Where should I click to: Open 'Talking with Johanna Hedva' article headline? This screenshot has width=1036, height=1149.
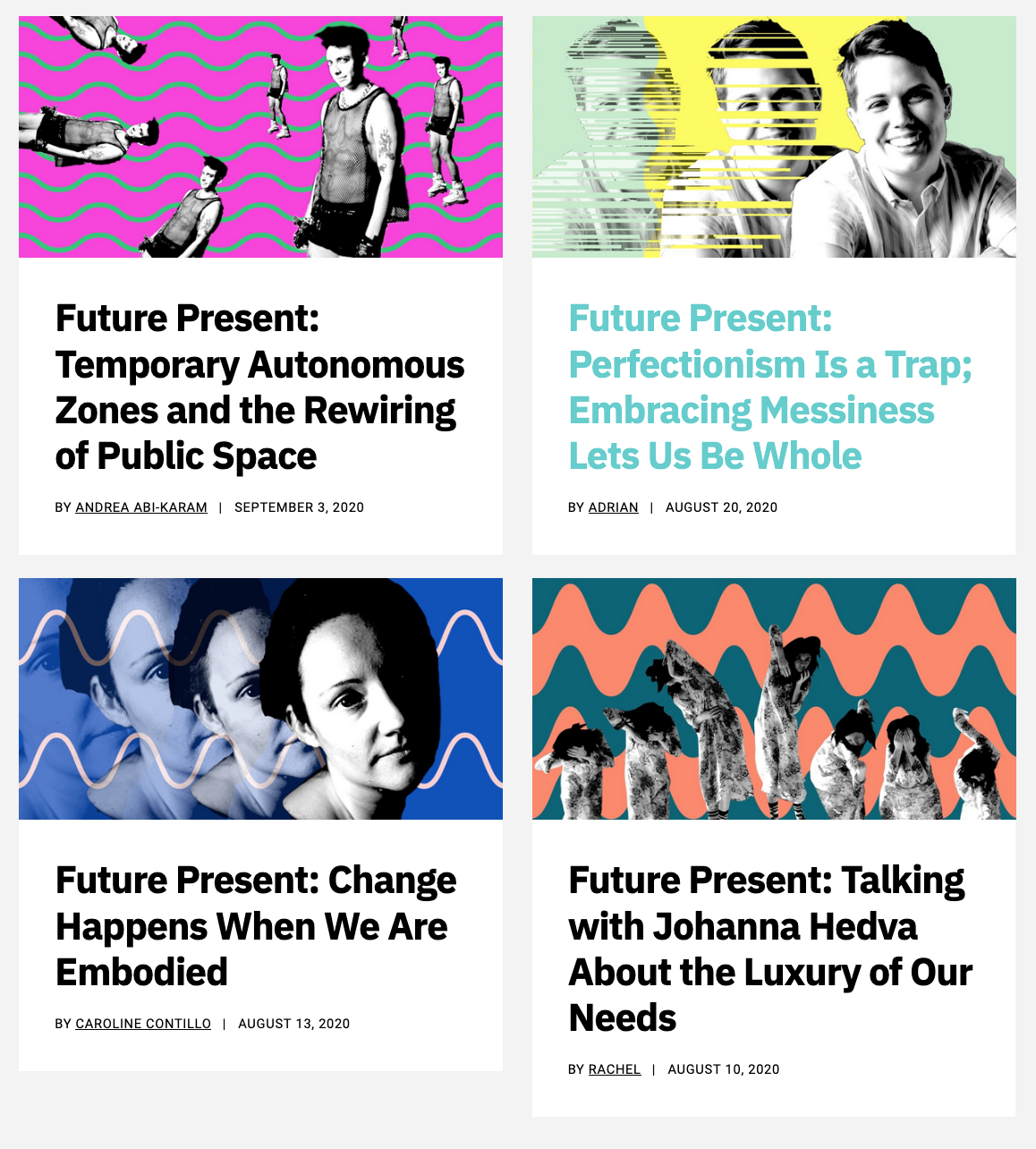pos(769,949)
